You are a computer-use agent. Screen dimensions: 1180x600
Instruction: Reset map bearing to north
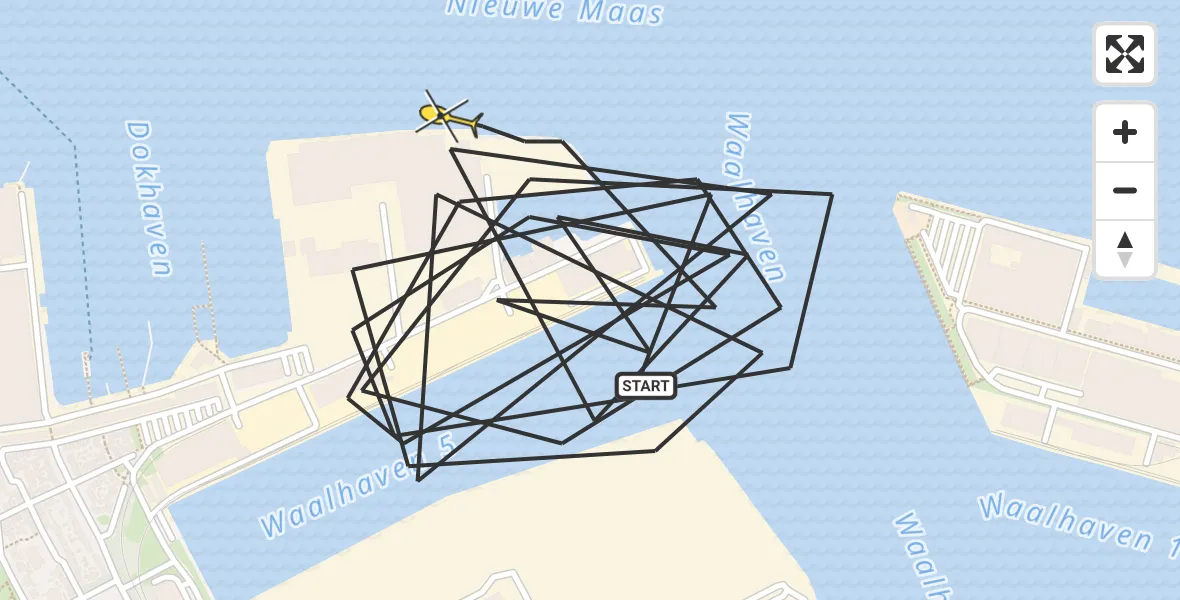click(x=1125, y=249)
